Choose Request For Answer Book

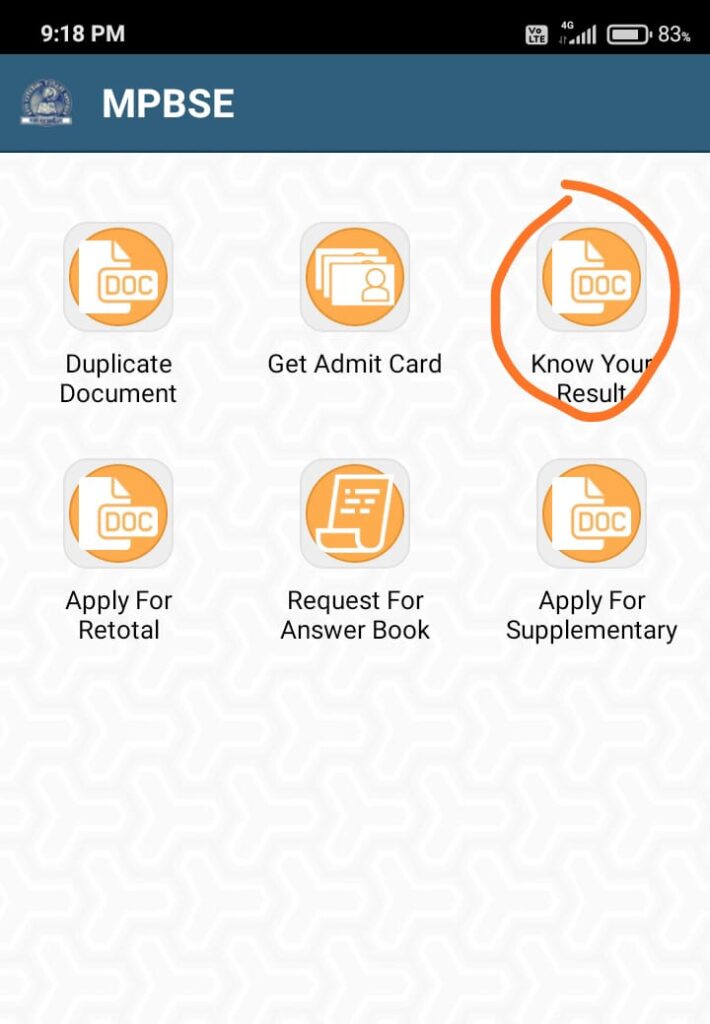click(x=354, y=514)
